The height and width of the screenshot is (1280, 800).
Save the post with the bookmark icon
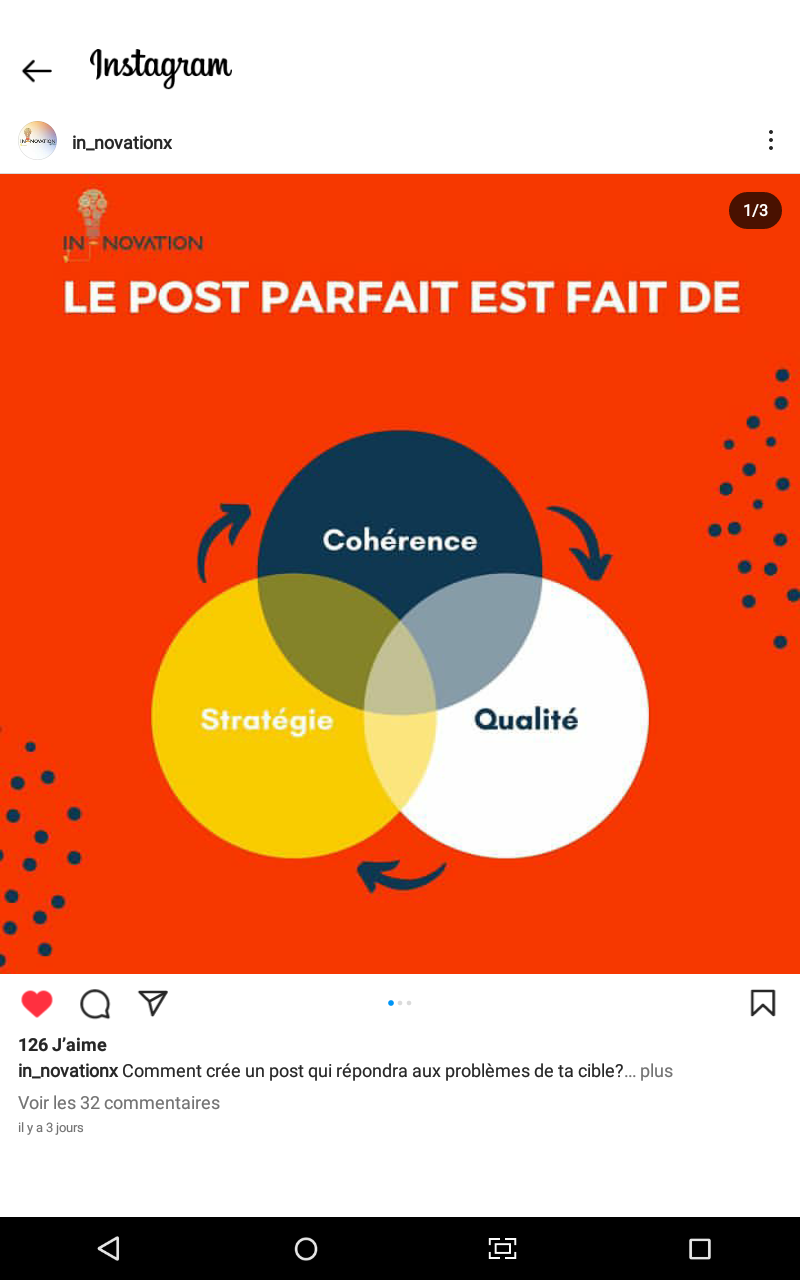tap(762, 1003)
